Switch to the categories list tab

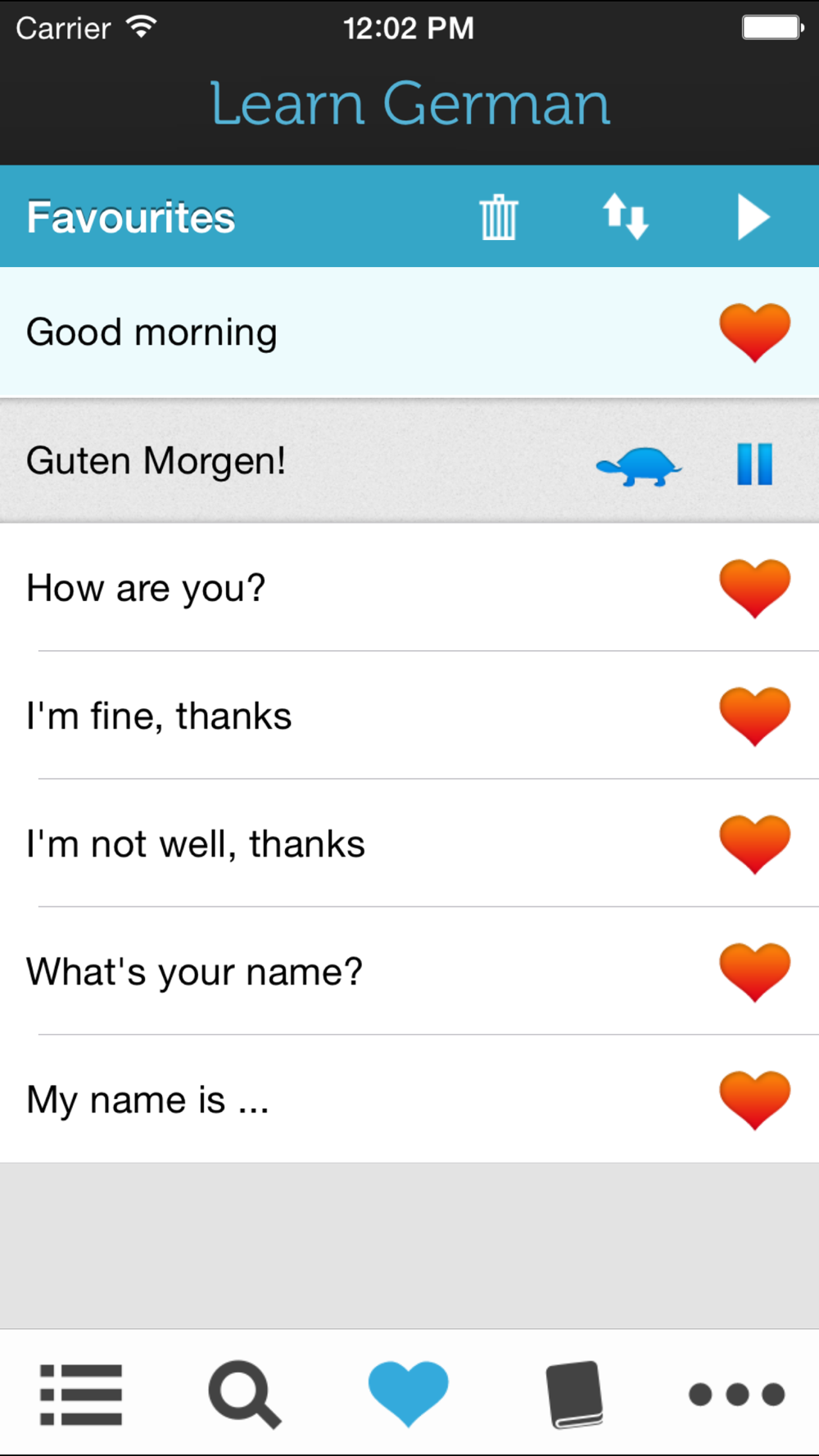(81, 1394)
